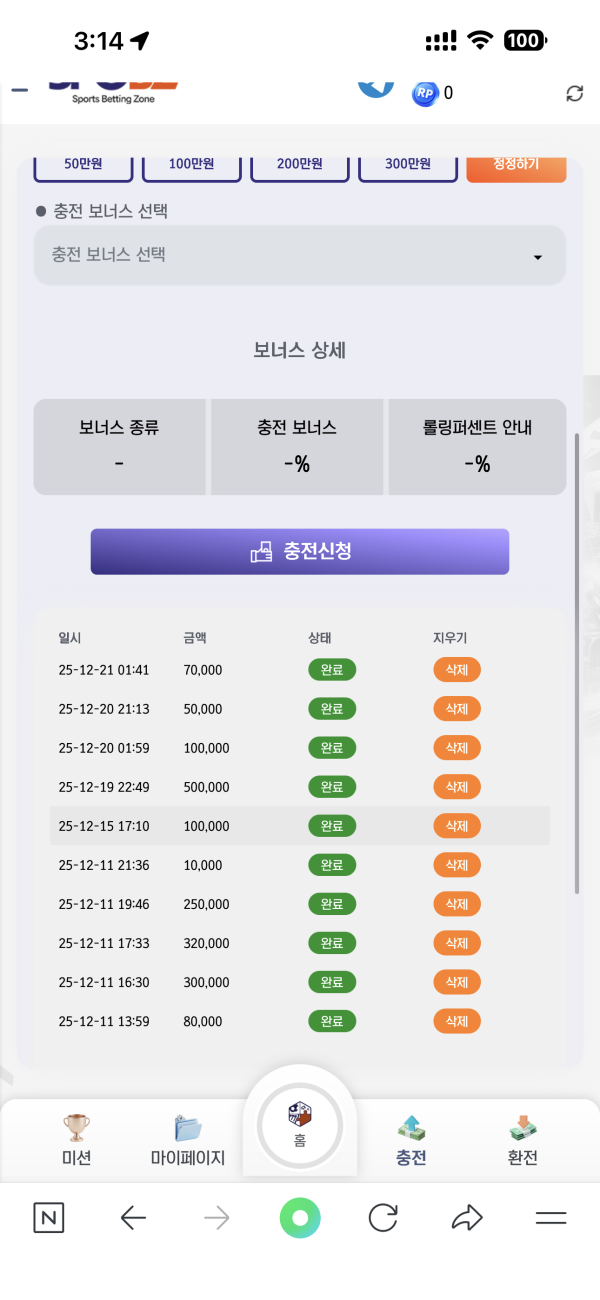Choose the 200만원 amount button
600x1300 pixels.
(x=299, y=168)
